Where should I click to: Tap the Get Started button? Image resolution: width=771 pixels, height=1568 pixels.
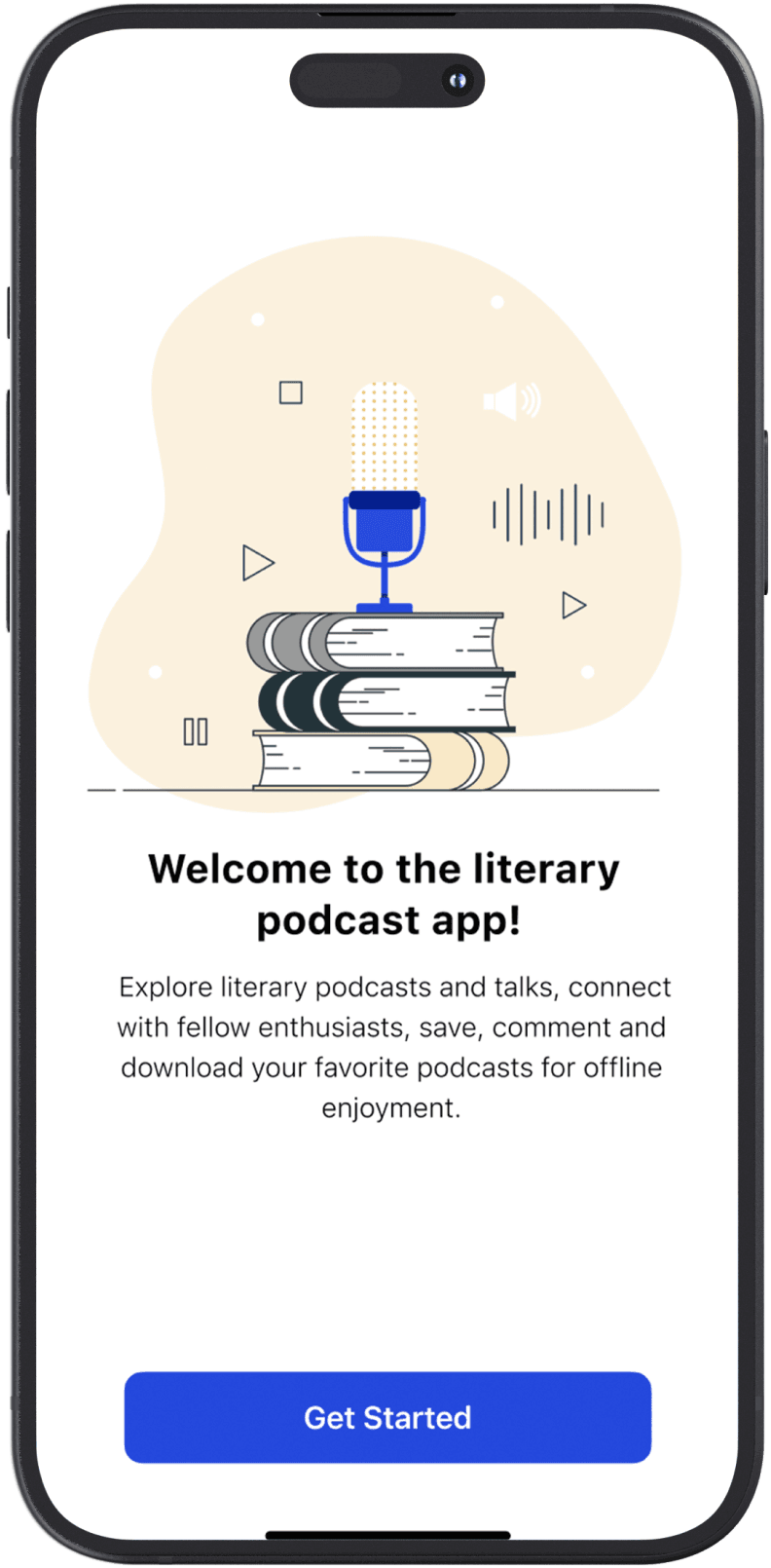[x=387, y=1417]
